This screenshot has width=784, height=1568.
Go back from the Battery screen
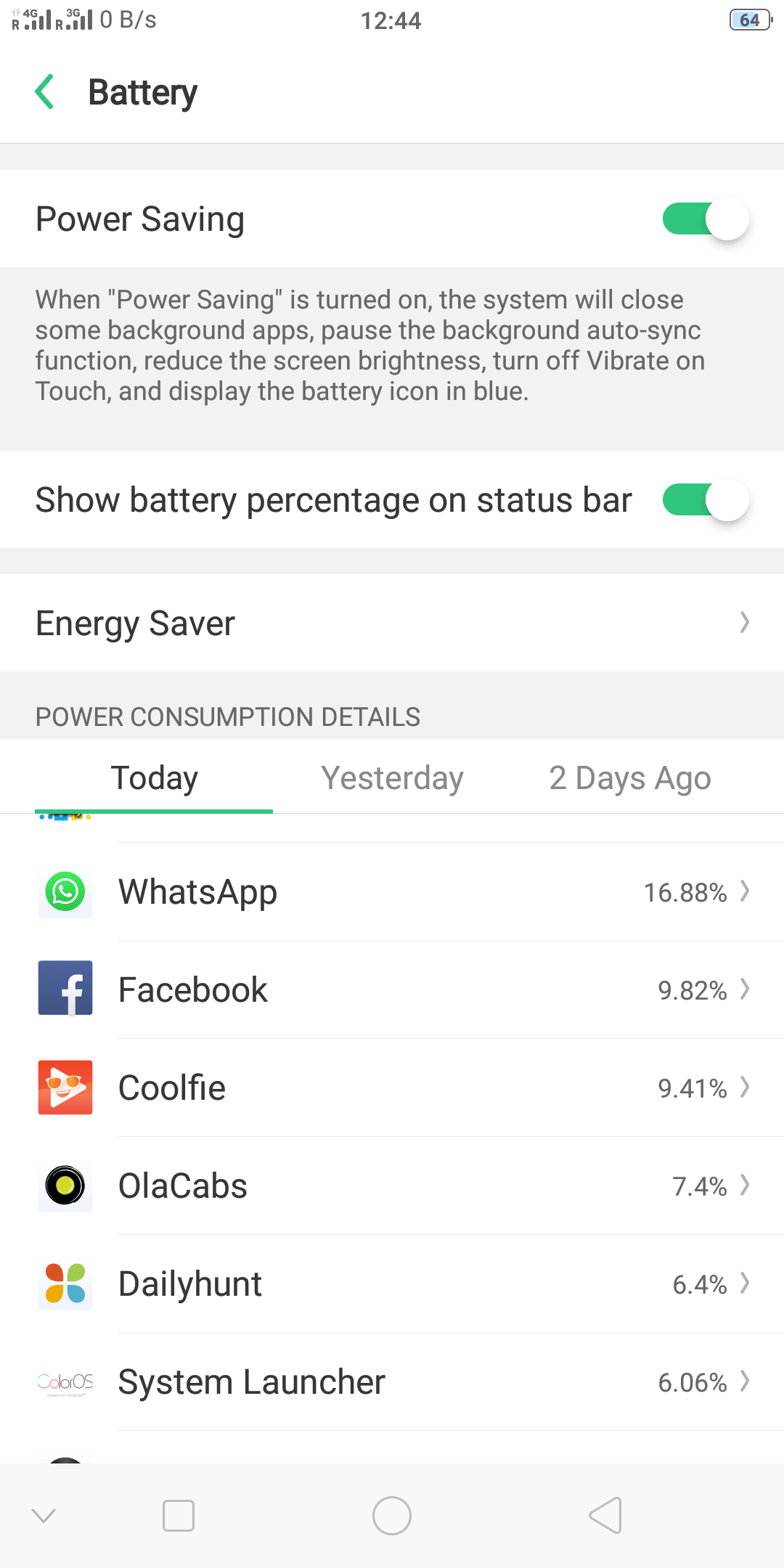[x=45, y=92]
